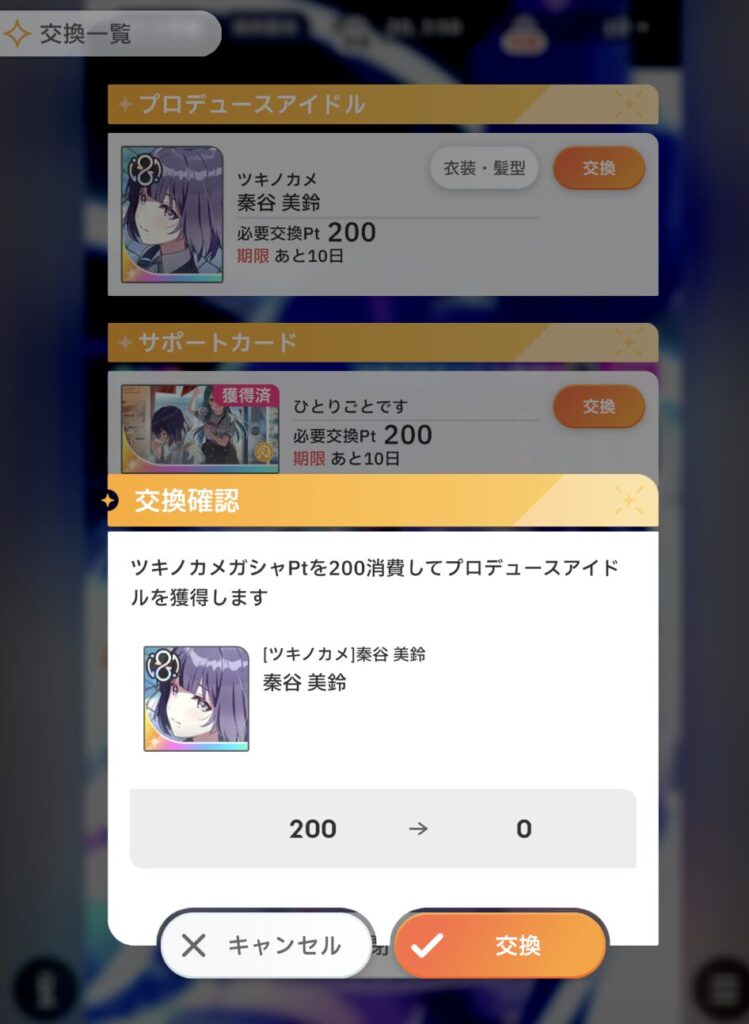Confirm the exchange with the orange 交換 button
Screen dimensions: 749x1024
point(500,945)
